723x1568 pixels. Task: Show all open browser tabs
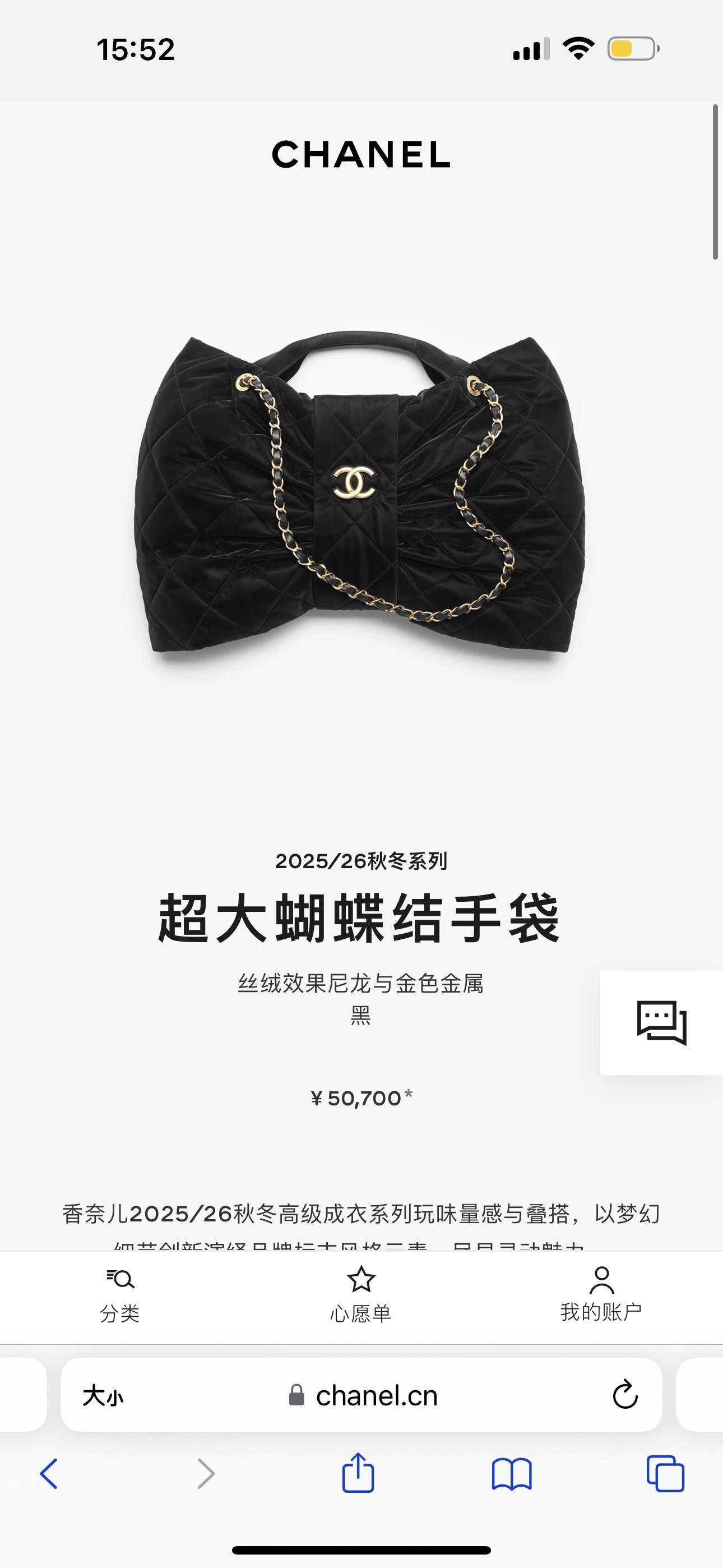tap(665, 1474)
